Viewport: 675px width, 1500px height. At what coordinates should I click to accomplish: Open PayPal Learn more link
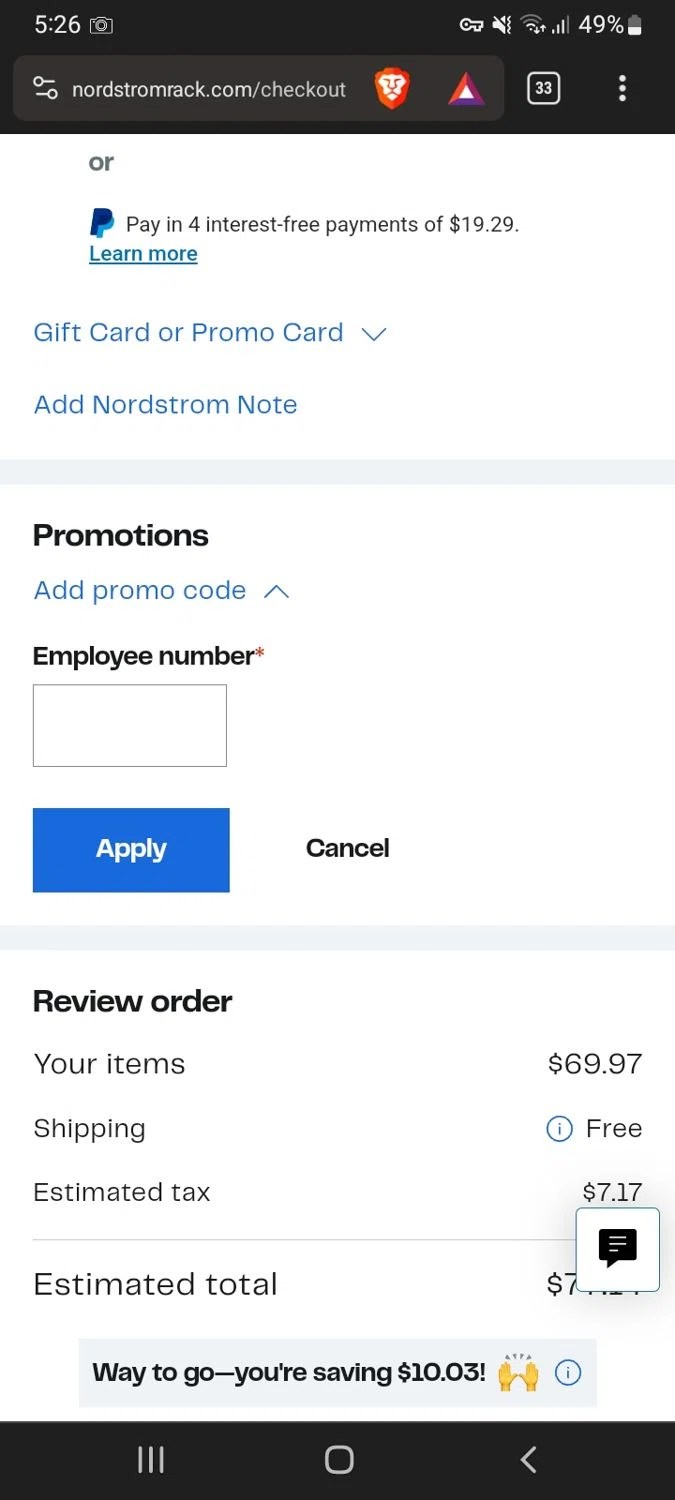click(143, 254)
